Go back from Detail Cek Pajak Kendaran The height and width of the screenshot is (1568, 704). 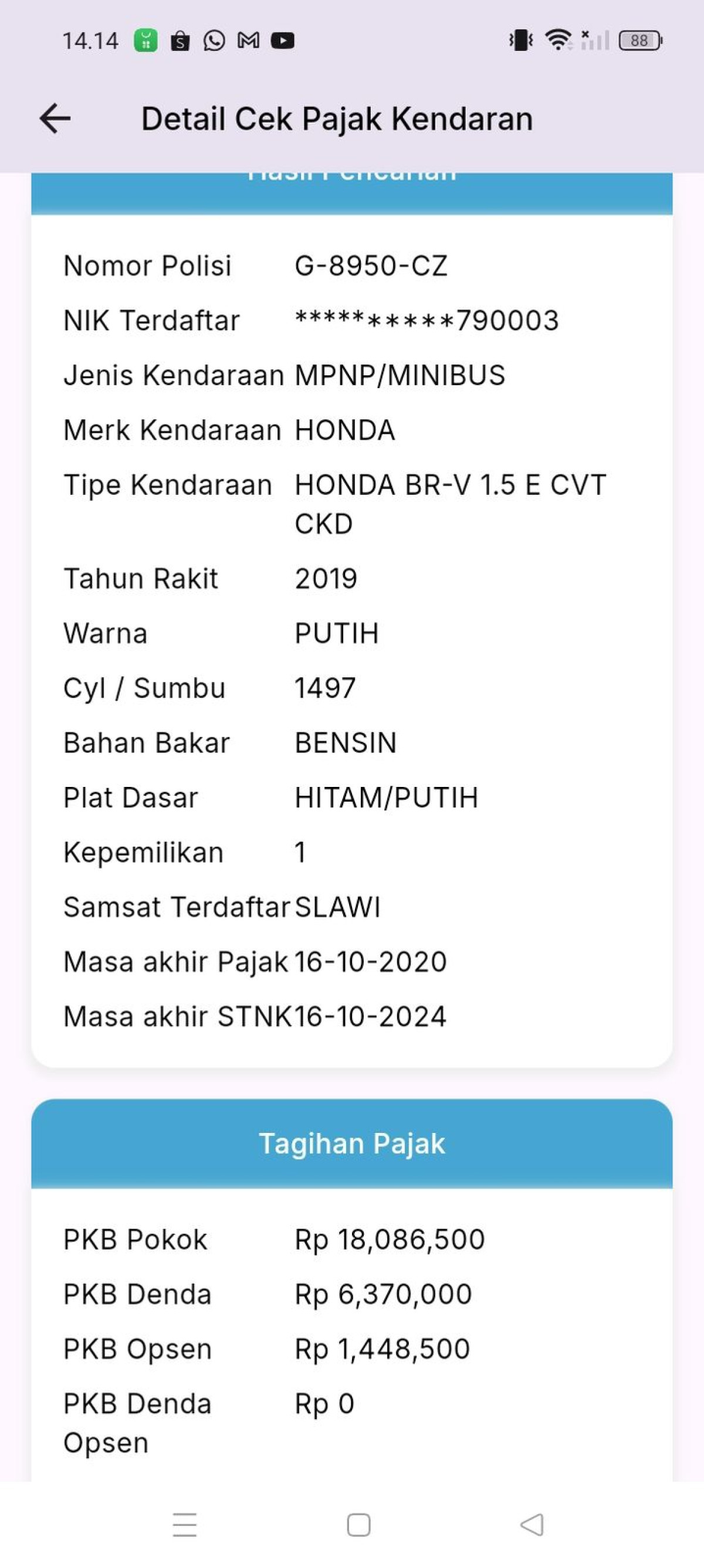pos(55,118)
